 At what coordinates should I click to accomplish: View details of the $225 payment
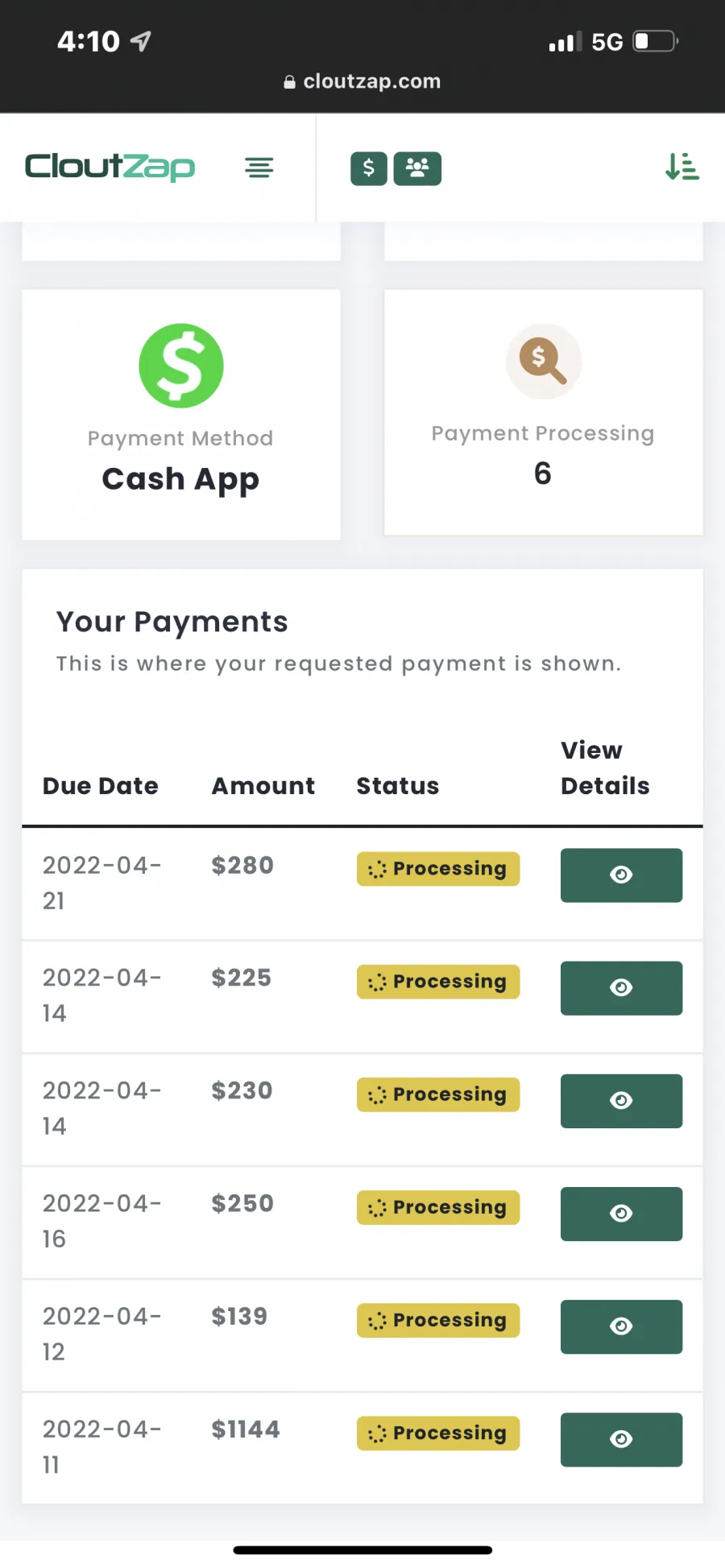point(621,988)
